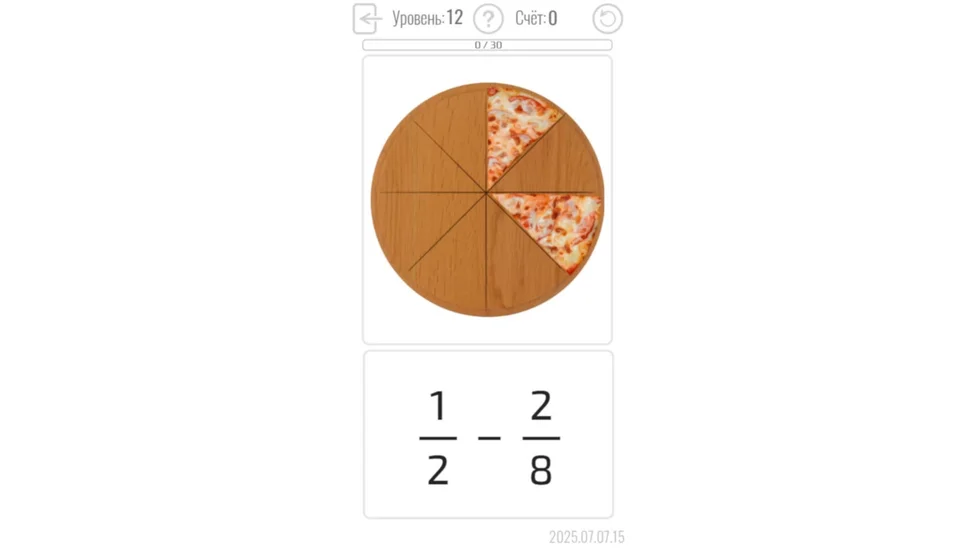
Task: Open the help question mark
Action: [x=488, y=19]
